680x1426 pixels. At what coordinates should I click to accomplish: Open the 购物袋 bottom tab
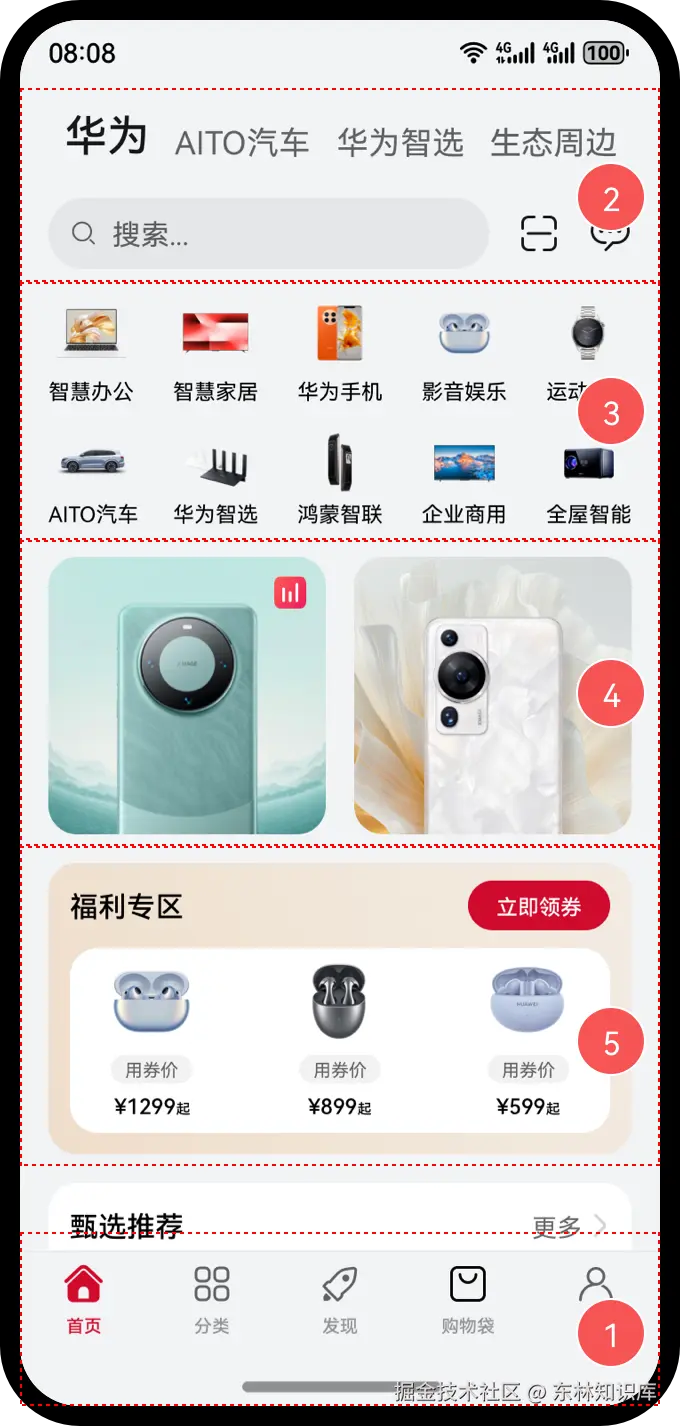(x=468, y=1300)
